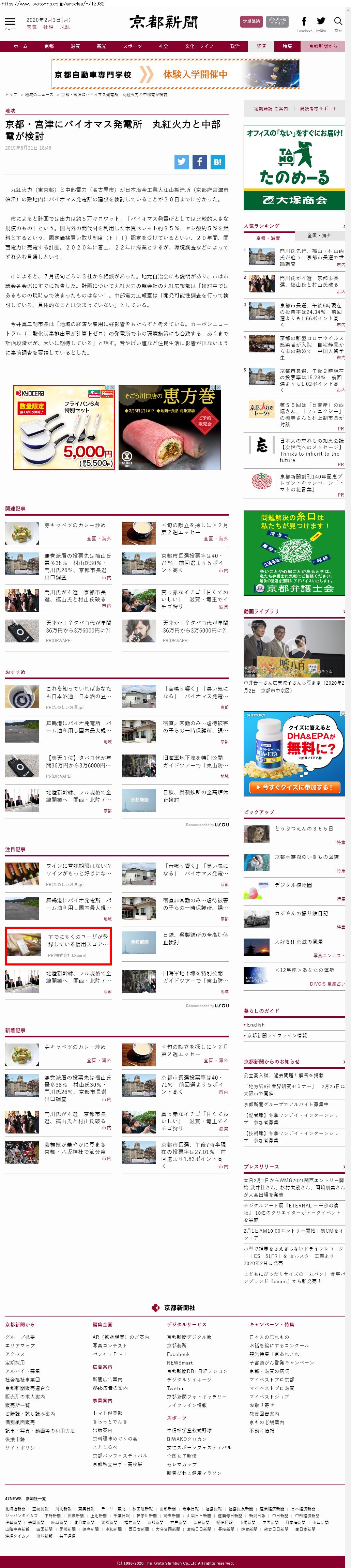Open the English guide link
The width and height of the screenshot is (351, 1568).
[x=256, y=1025]
